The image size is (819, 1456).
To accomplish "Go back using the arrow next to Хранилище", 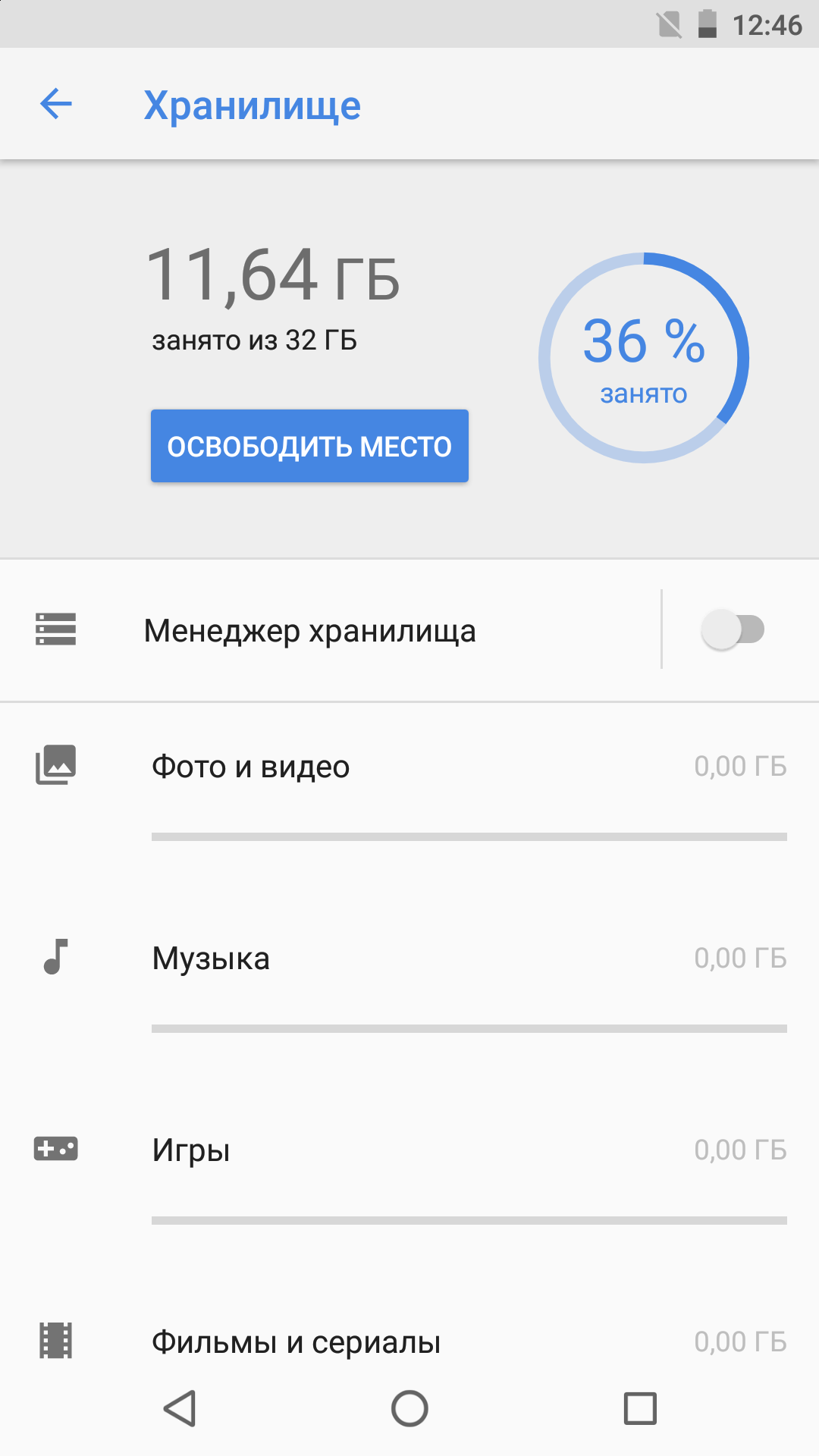I will point(56,104).
